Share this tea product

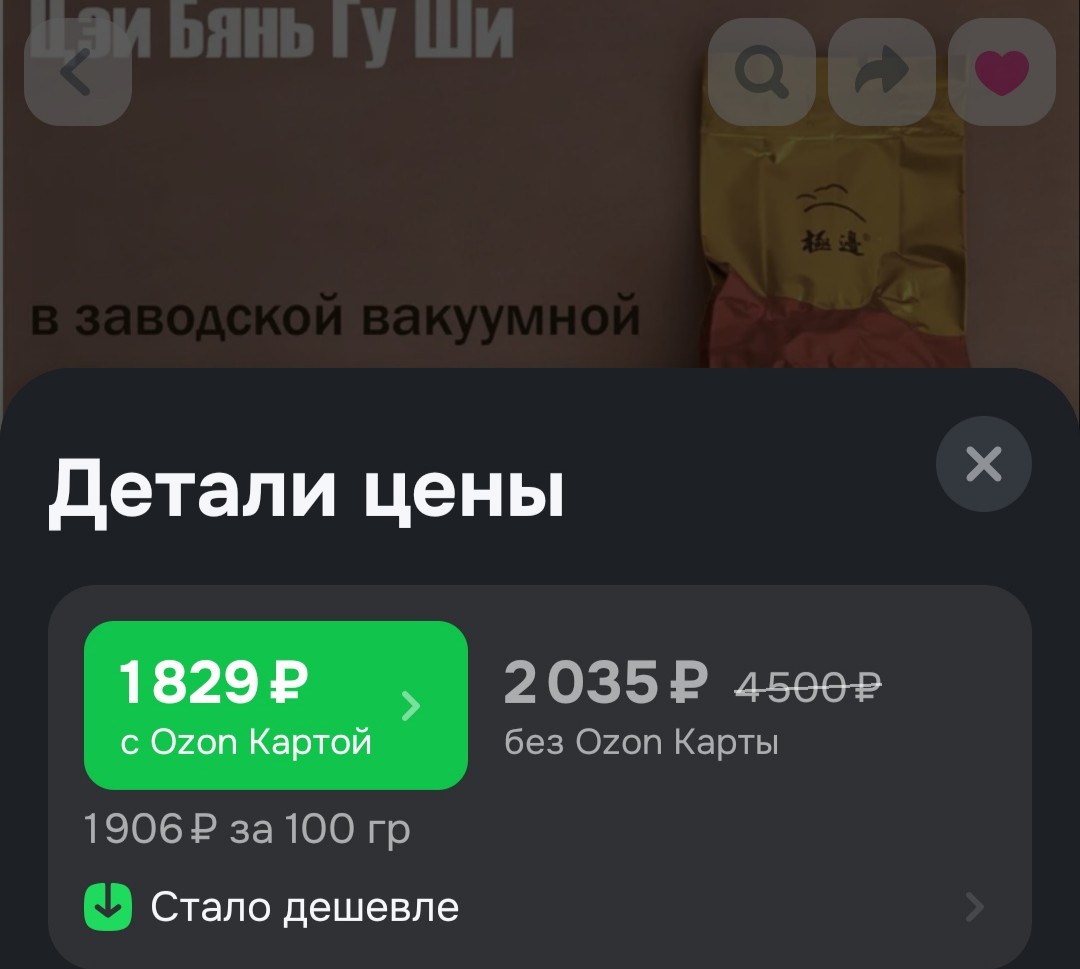pyautogui.click(x=881, y=72)
